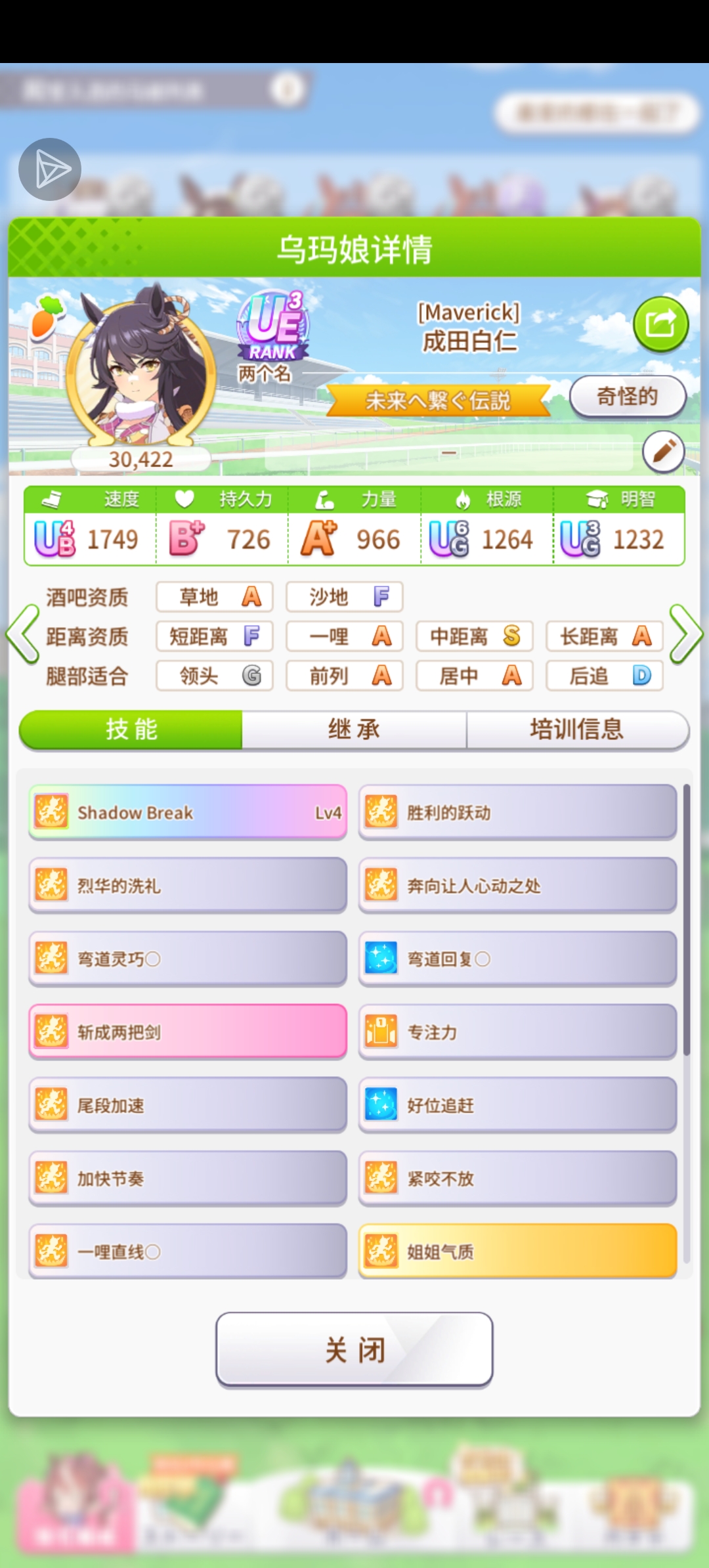Open the 胜利的跃动 skill
709x1568 pixels.
(517, 812)
